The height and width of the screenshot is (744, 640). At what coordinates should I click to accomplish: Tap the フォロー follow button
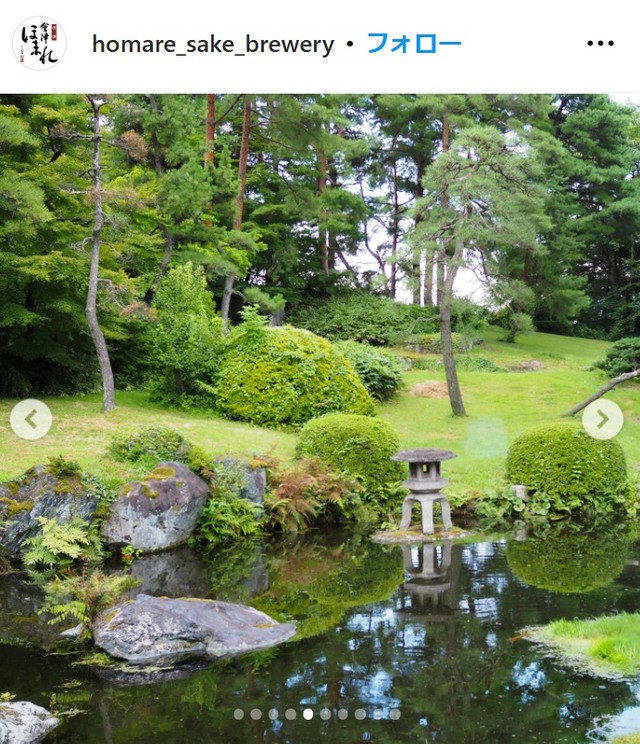[414, 44]
